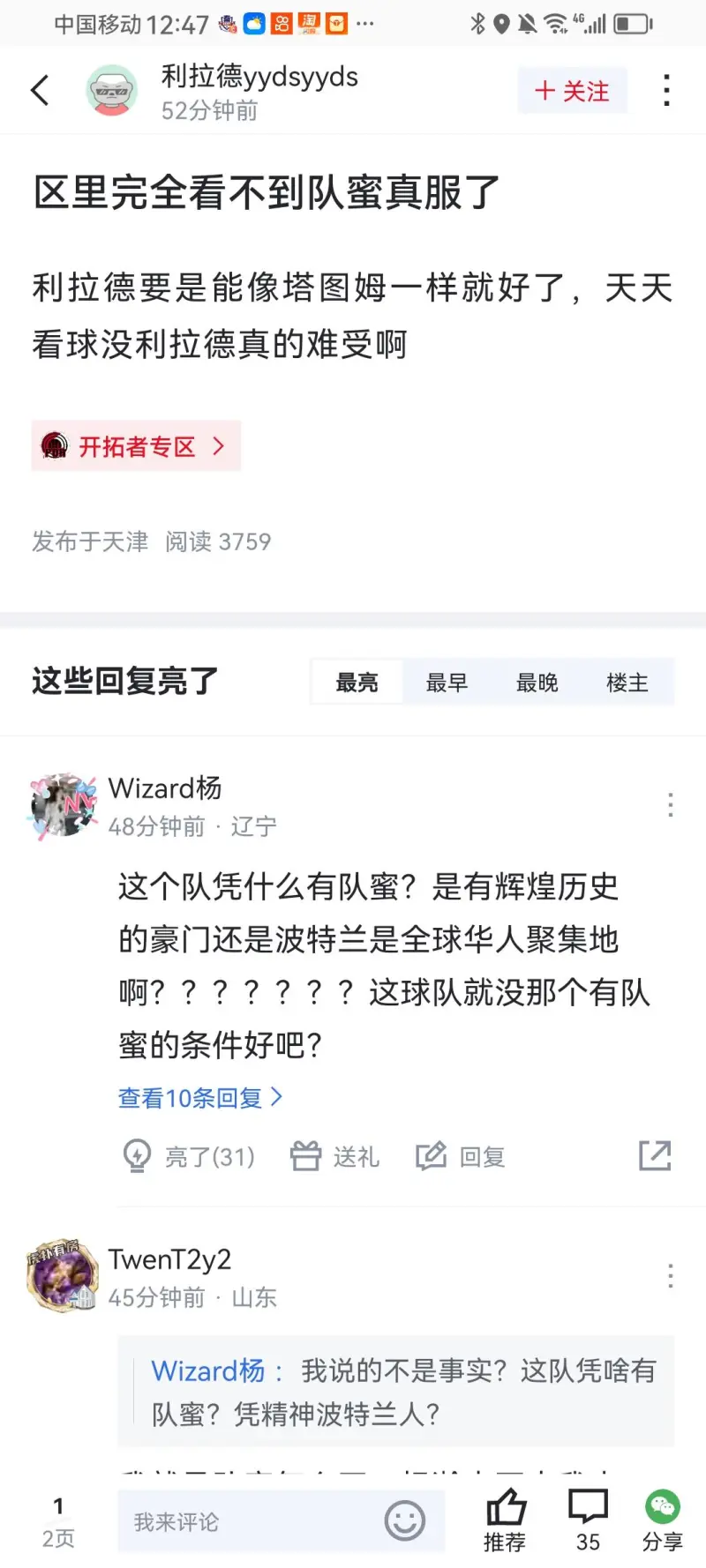The width and height of the screenshot is (706, 1568).
Task: Follow the author with 关注 button
Action: 572,91
